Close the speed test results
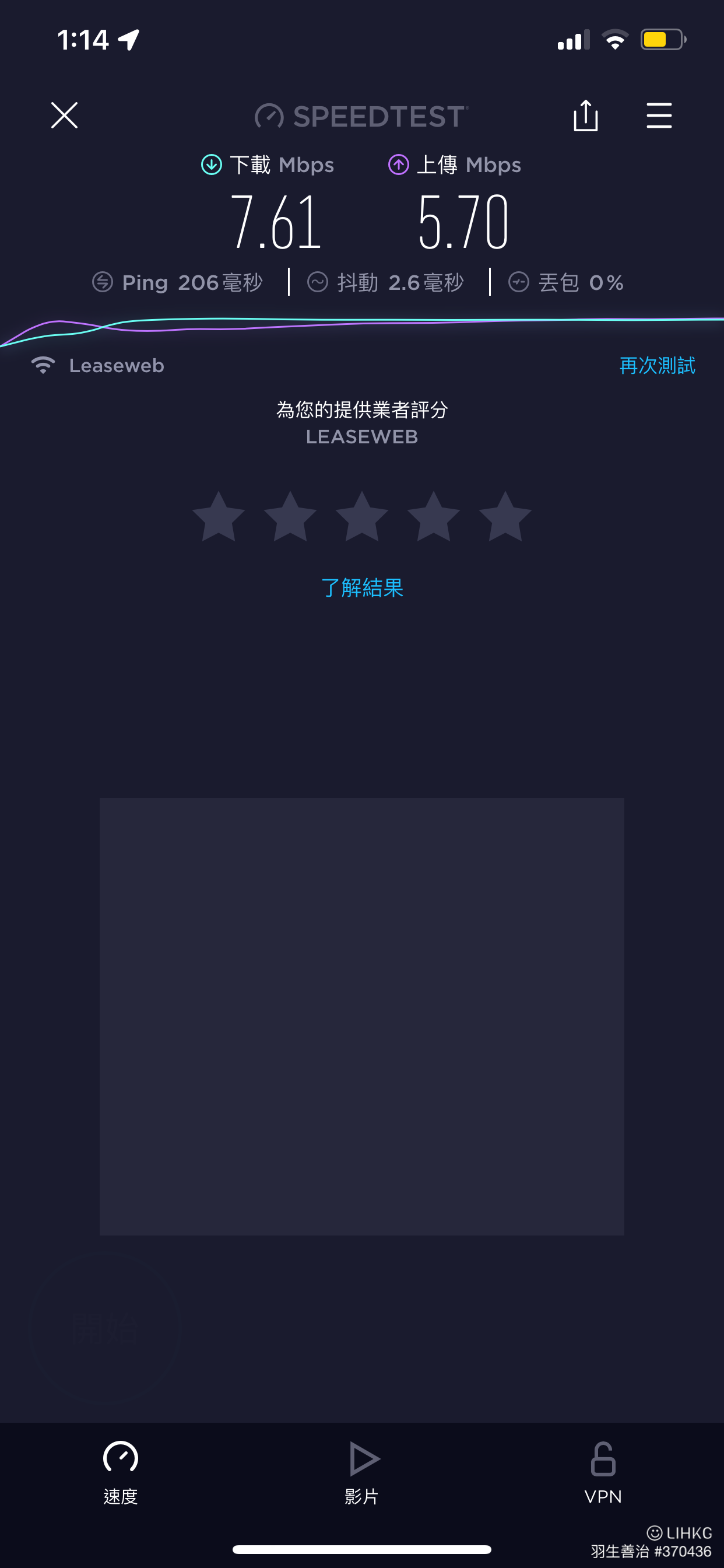Viewport: 724px width, 1568px height. [65, 115]
